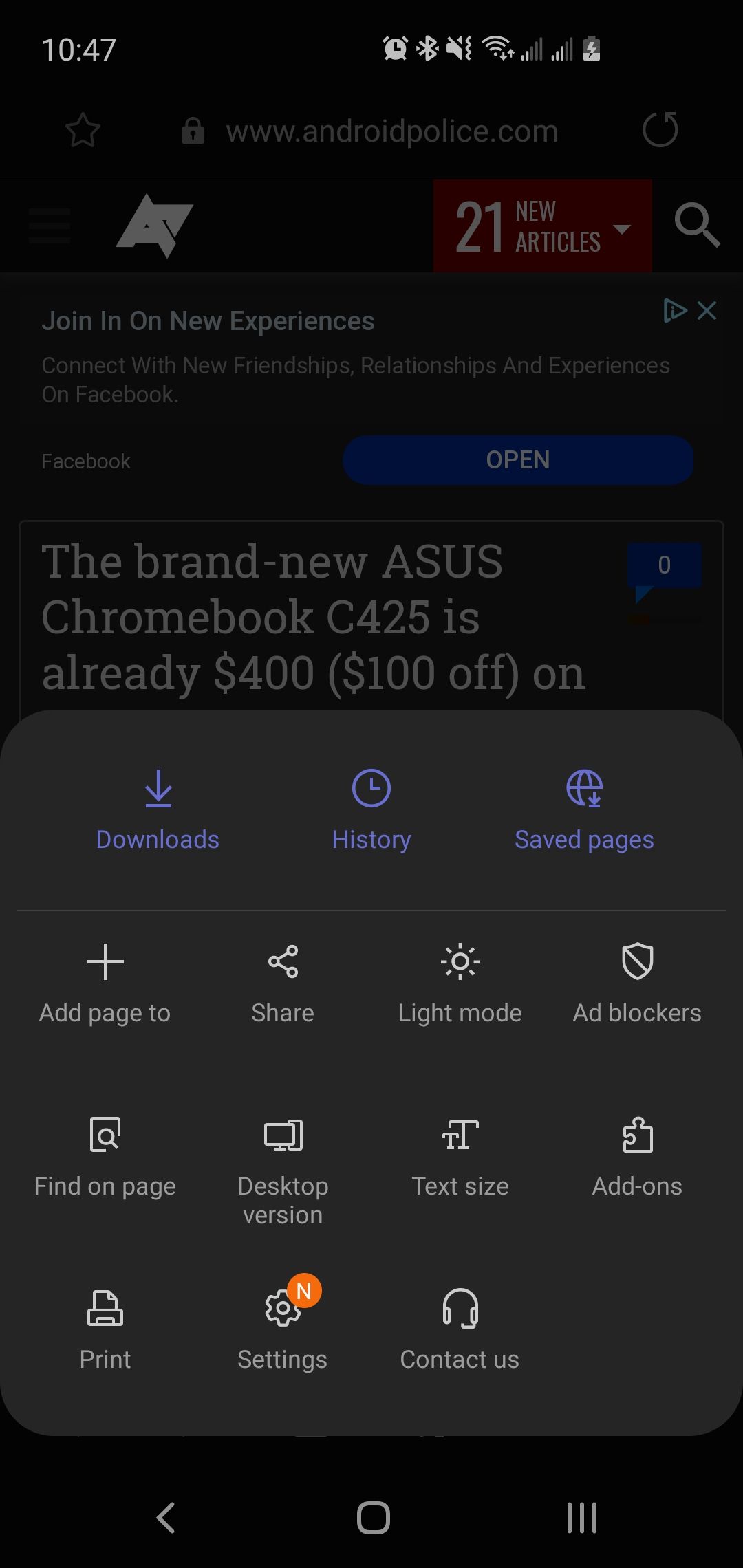View Saved pages
The height and width of the screenshot is (1568, 743).
point(584,812)
